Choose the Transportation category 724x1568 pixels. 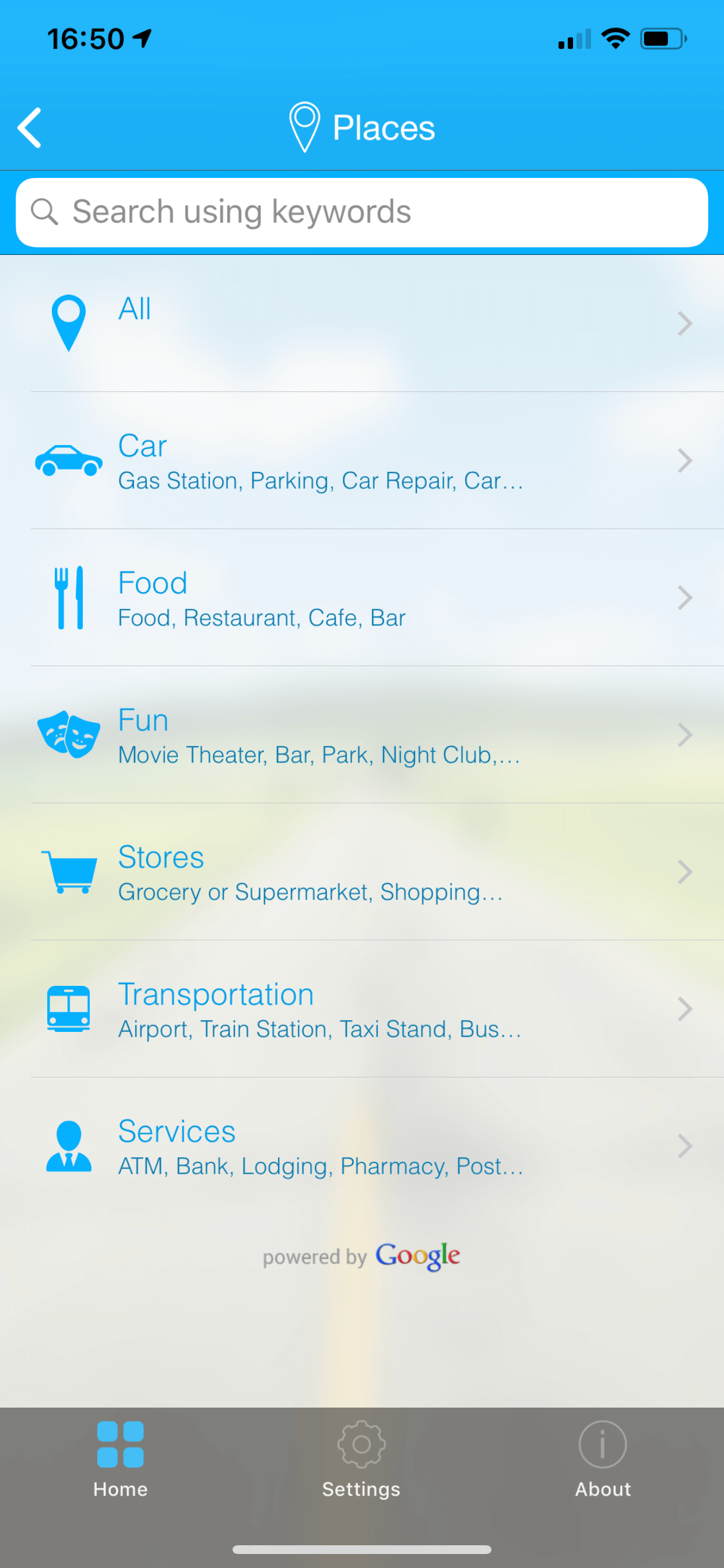point(361,1009)
